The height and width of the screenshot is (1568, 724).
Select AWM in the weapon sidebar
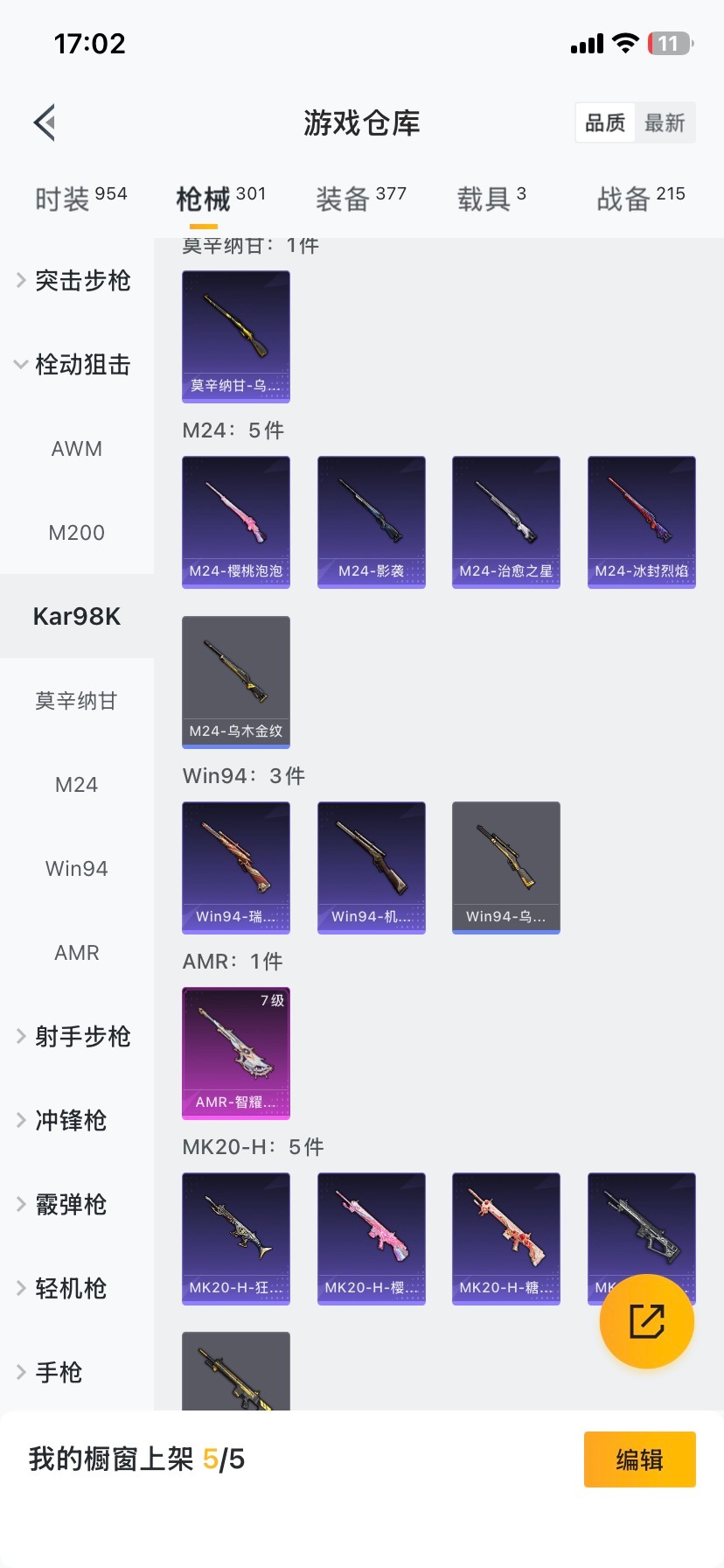tap(77, 449)
